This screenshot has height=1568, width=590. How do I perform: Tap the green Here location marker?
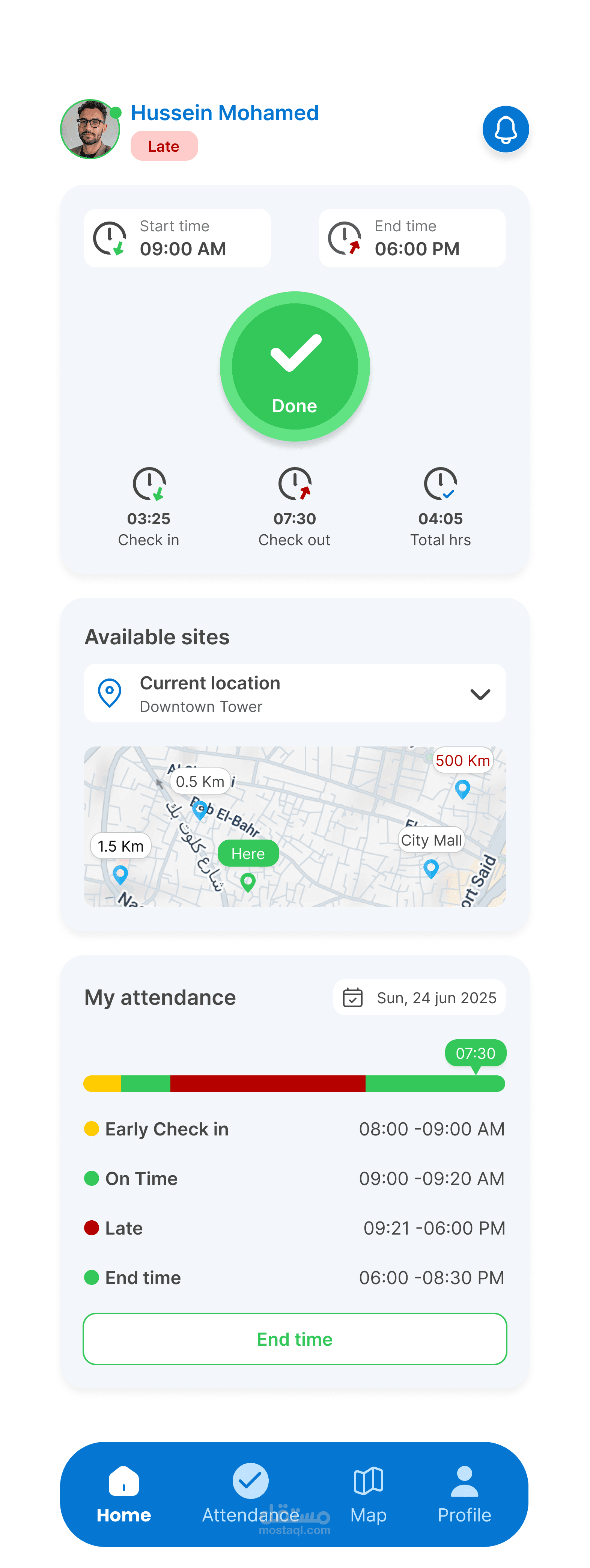pos(248,881)
